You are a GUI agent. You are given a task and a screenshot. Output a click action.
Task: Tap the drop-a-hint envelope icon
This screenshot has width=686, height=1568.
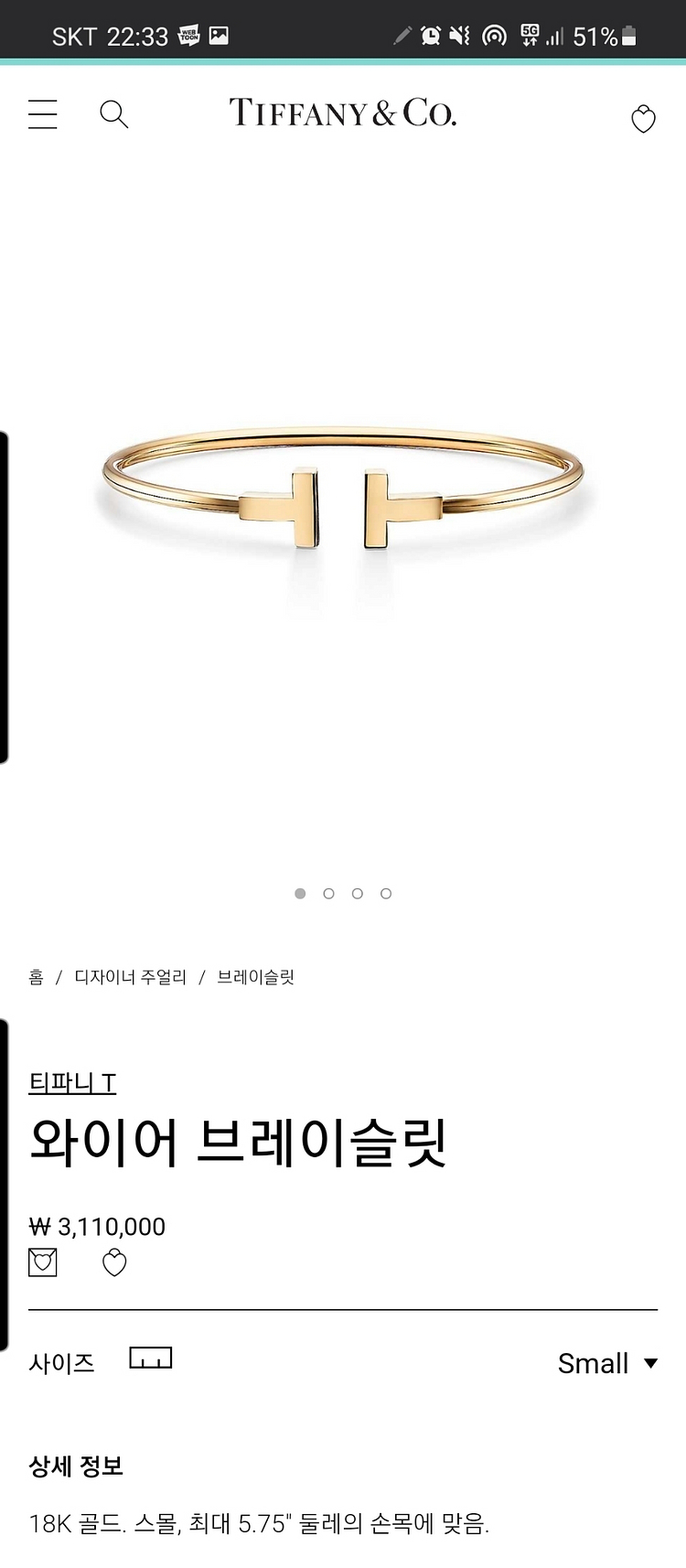coord(43,1262)
